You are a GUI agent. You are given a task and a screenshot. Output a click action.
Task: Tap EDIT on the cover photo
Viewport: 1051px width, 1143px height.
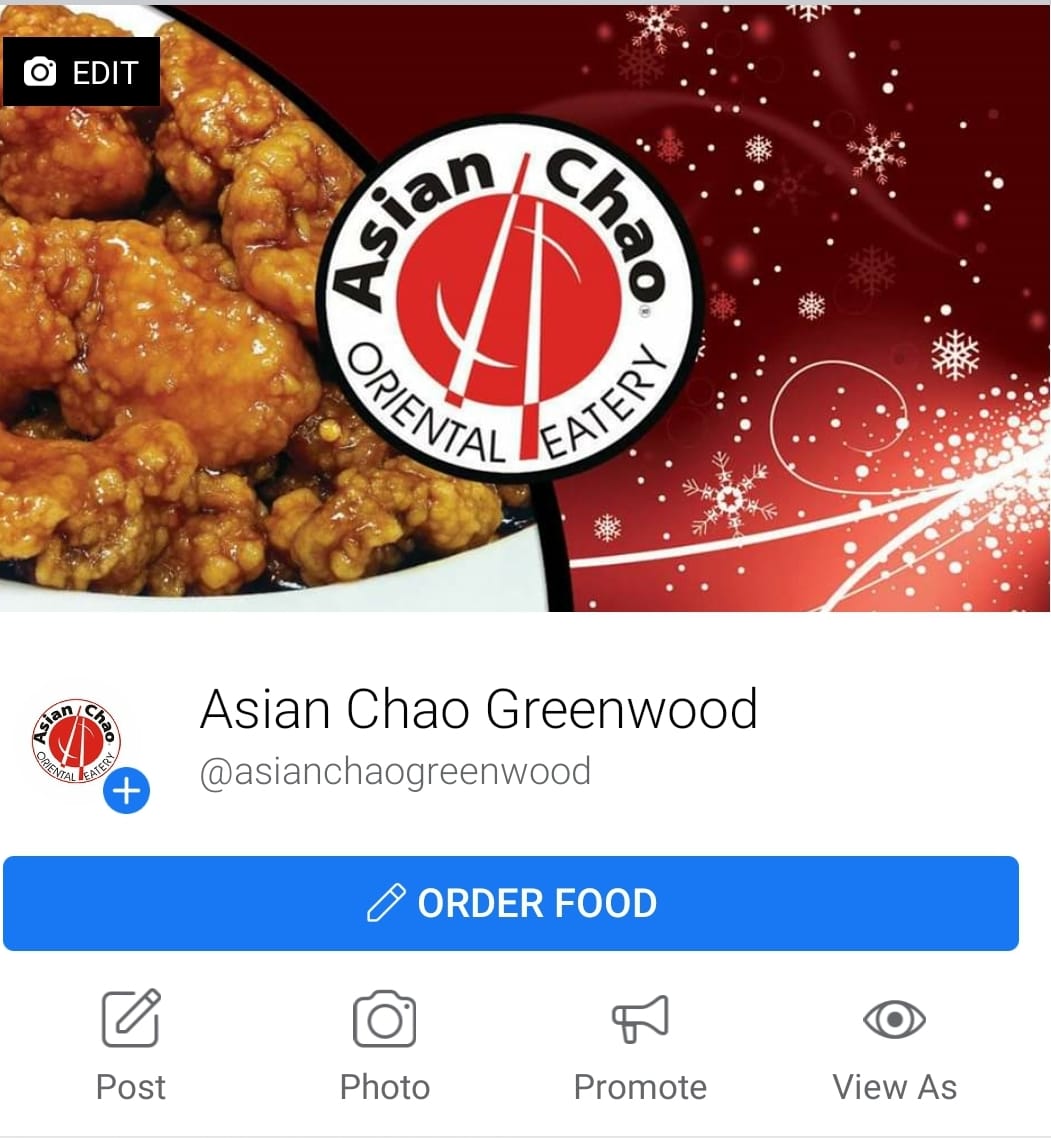pos(80,72)
